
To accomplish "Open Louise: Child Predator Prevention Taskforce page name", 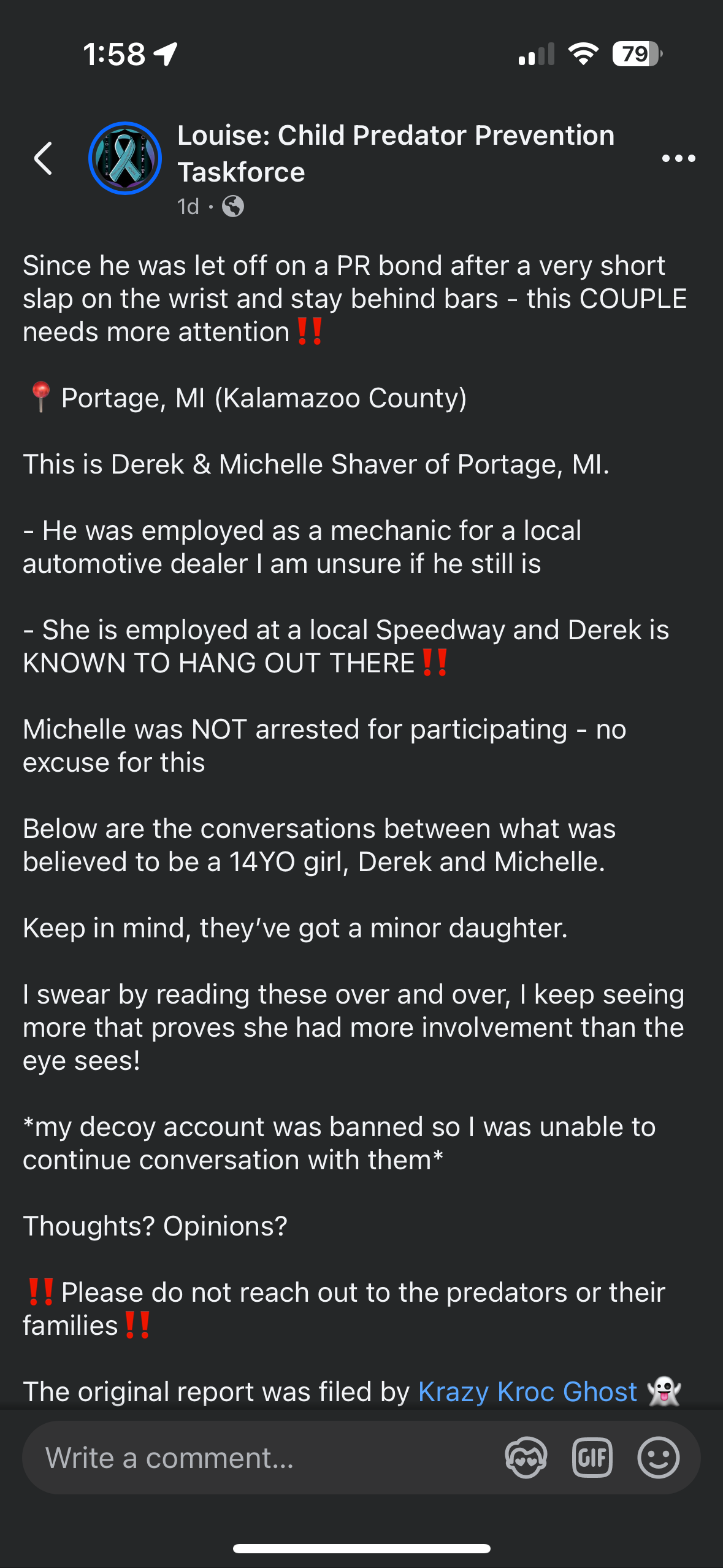I will [396, 153].
